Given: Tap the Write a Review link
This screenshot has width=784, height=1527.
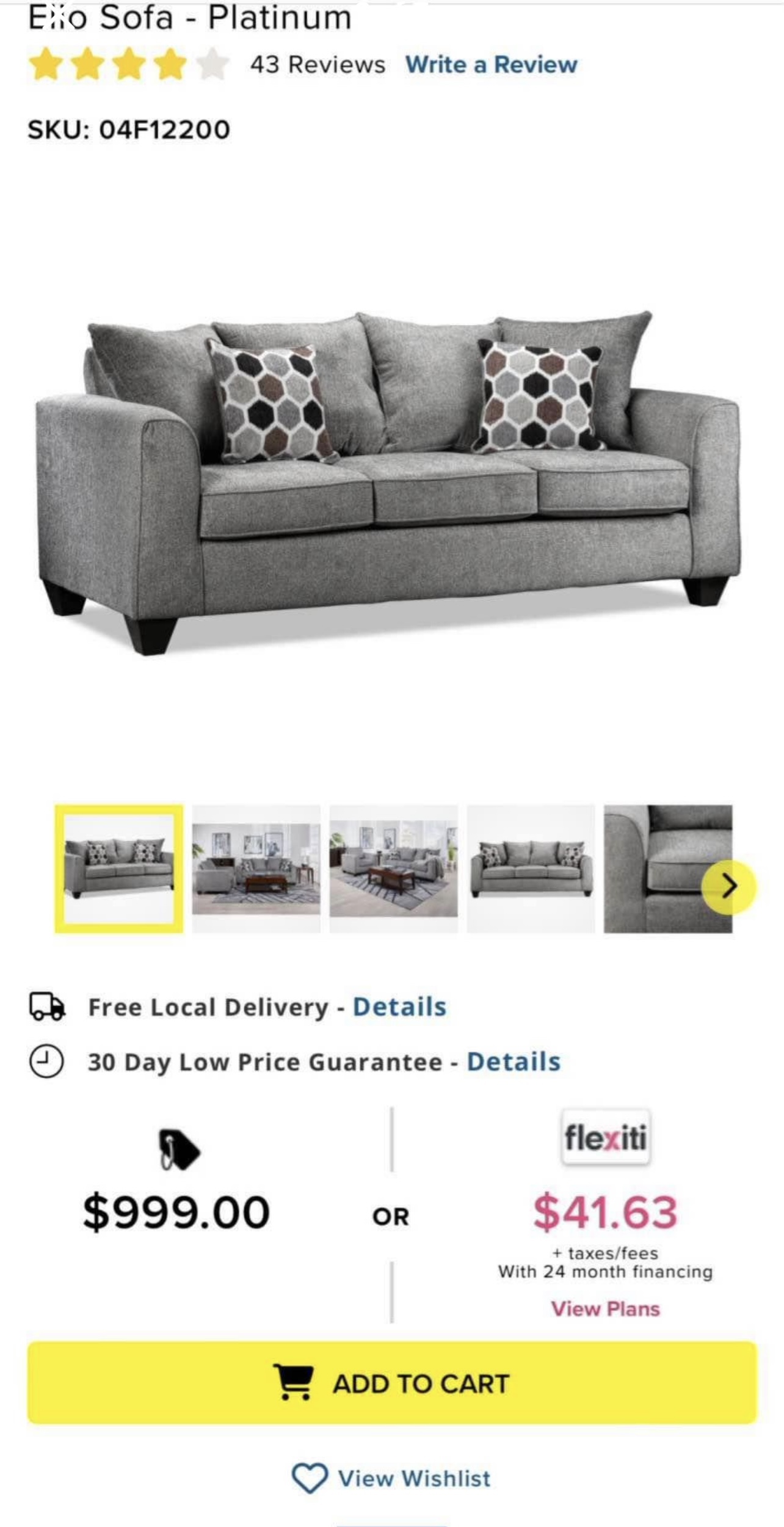Looking at the screenshot, I should coord(491,65).
